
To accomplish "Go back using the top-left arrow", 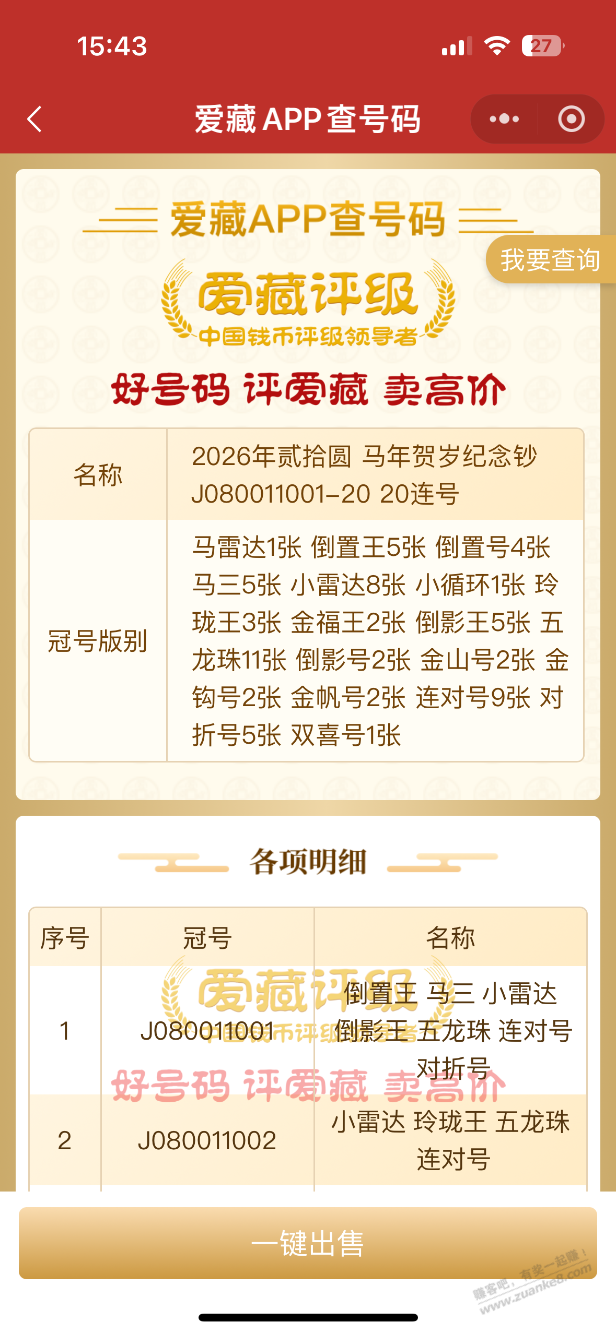I will tap(35, 120).
